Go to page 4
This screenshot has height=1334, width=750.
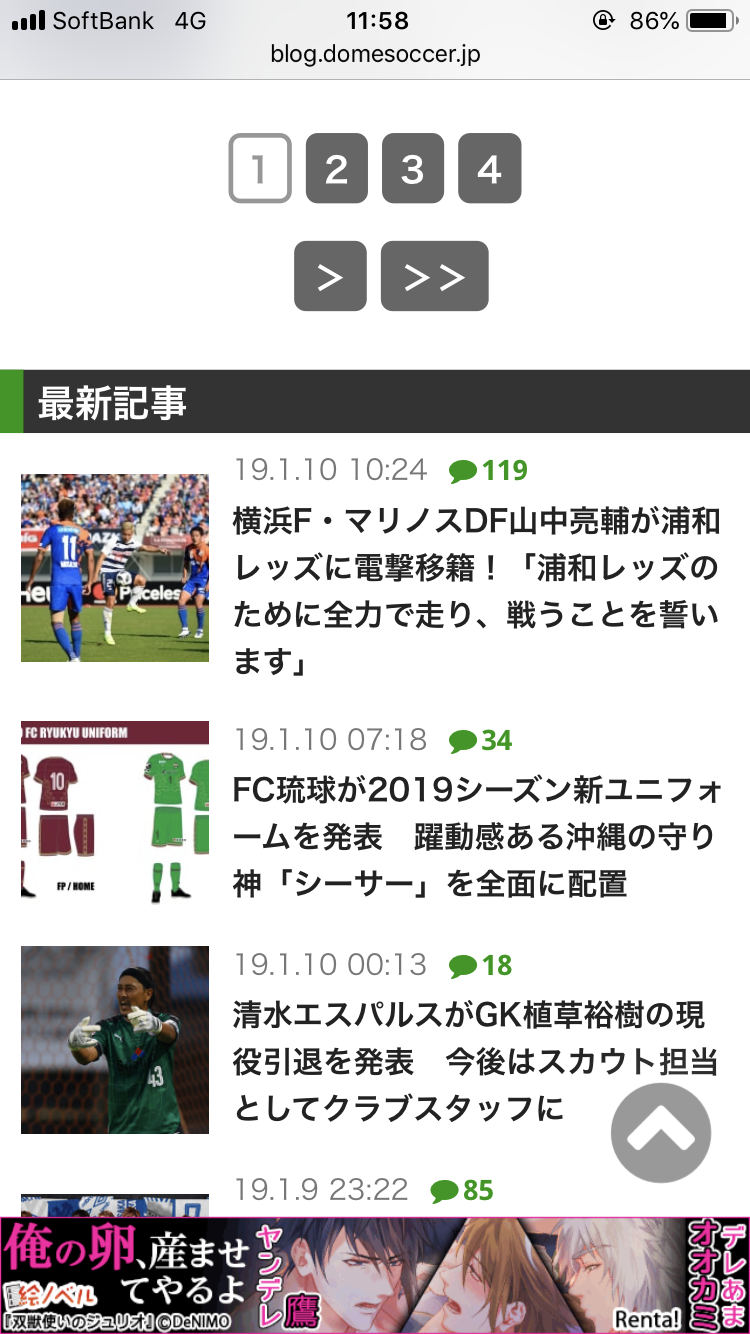[489, 169]
